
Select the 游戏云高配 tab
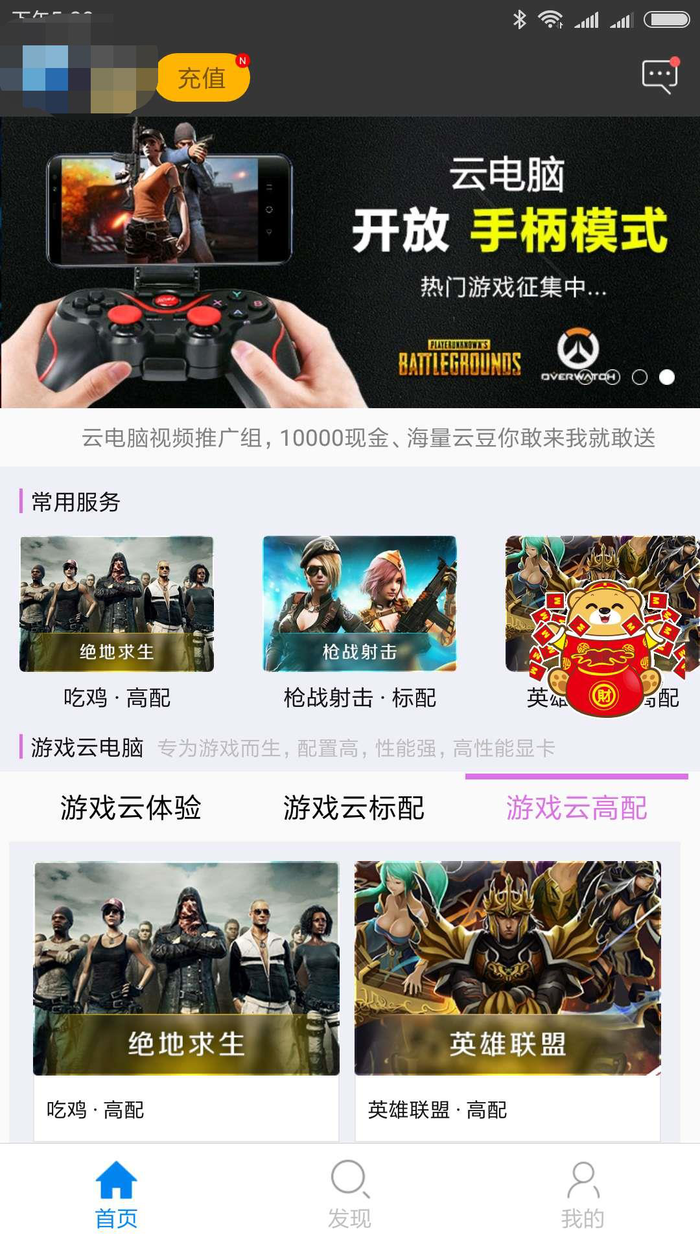coord(576,808)
